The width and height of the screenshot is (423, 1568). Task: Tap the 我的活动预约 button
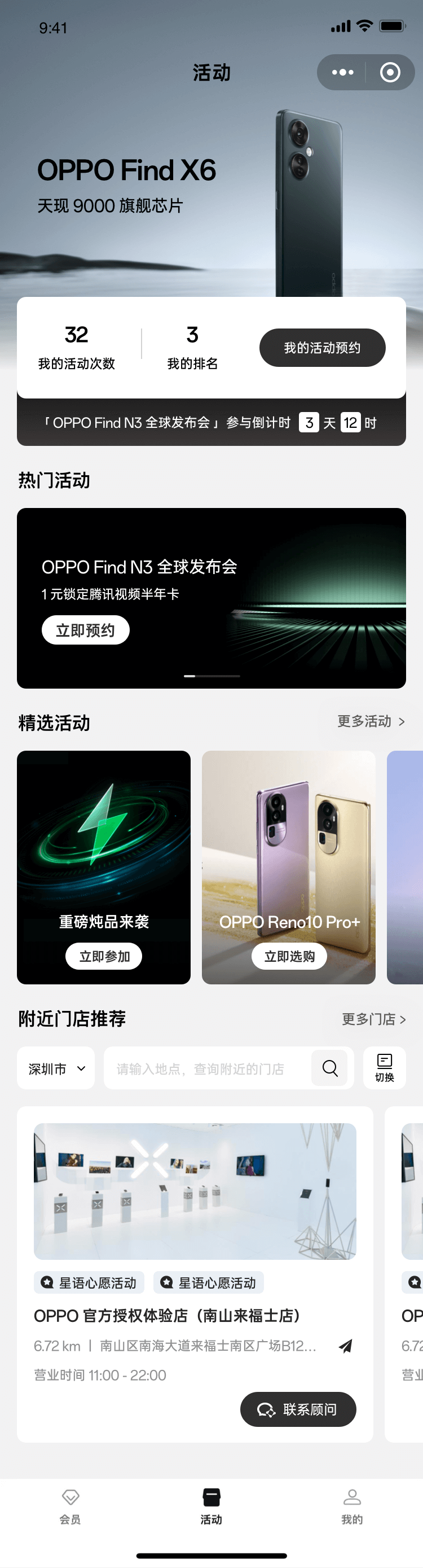coord(322,348)
